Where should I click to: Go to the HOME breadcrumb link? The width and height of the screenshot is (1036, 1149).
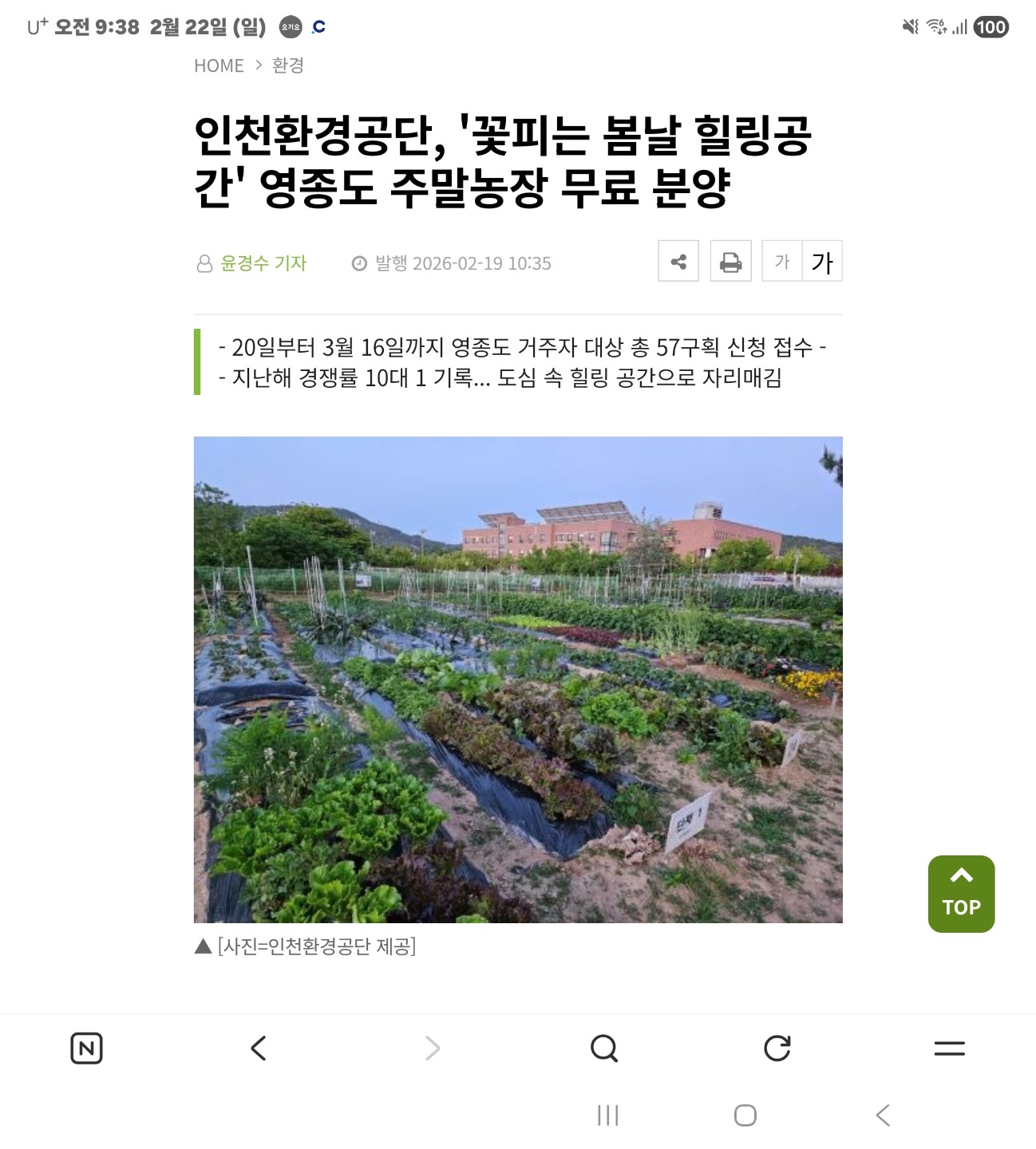[219, 65]
